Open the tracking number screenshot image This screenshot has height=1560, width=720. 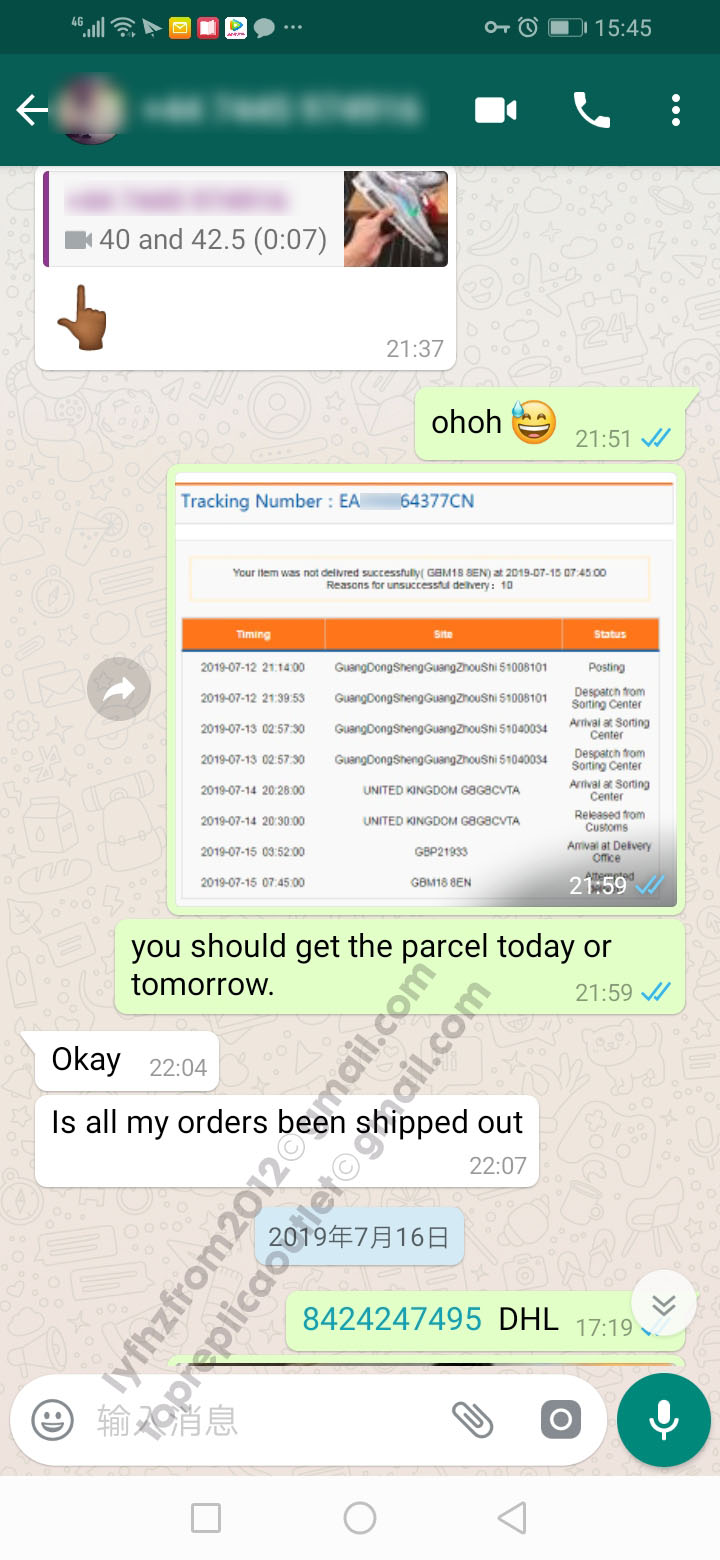(x=425, y=688)
